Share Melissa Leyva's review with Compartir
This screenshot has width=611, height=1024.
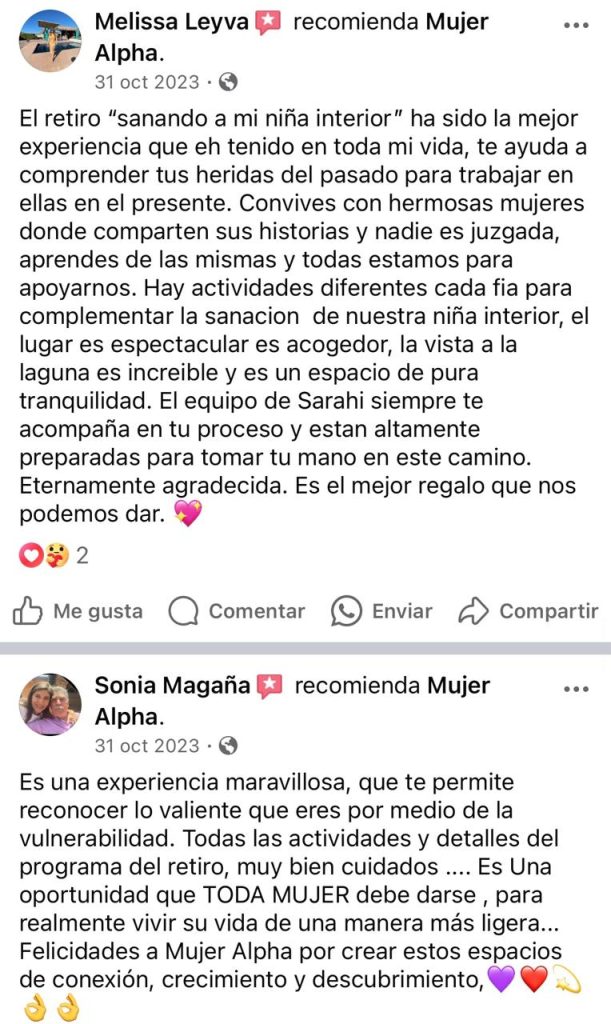click(528, 611)
